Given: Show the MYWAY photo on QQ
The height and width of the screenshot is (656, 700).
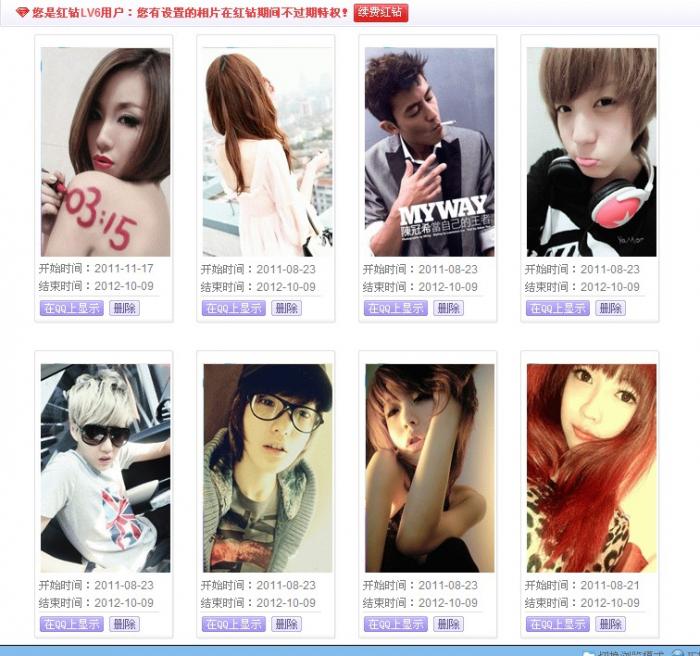Looking at the screenshot, I should click(x=395, y=308).
